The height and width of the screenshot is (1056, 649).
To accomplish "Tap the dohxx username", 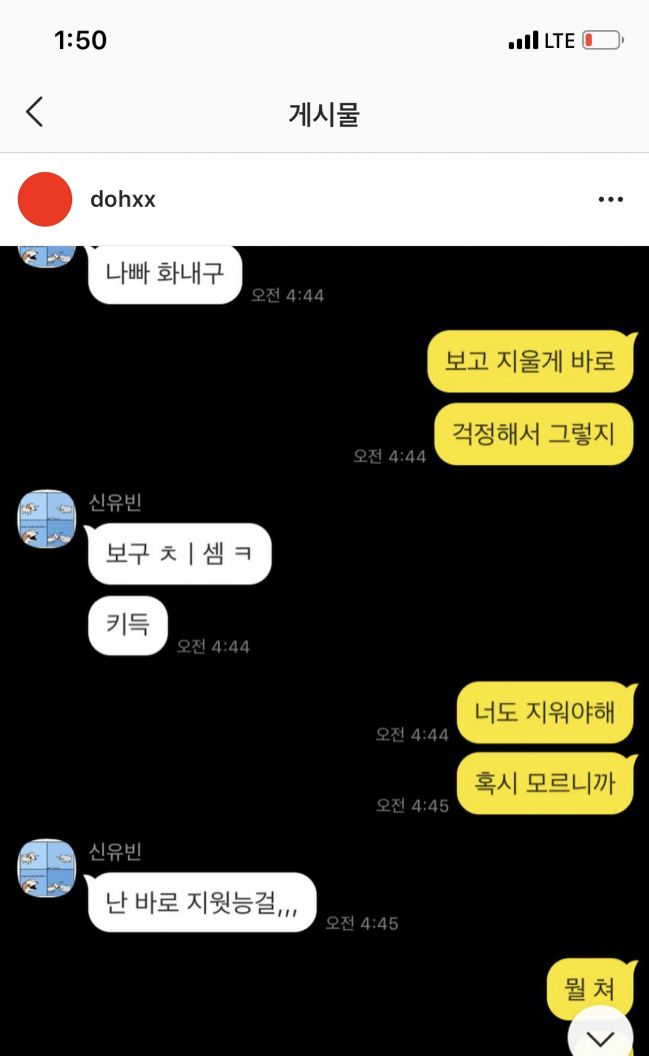I will [x=123, y=199].
